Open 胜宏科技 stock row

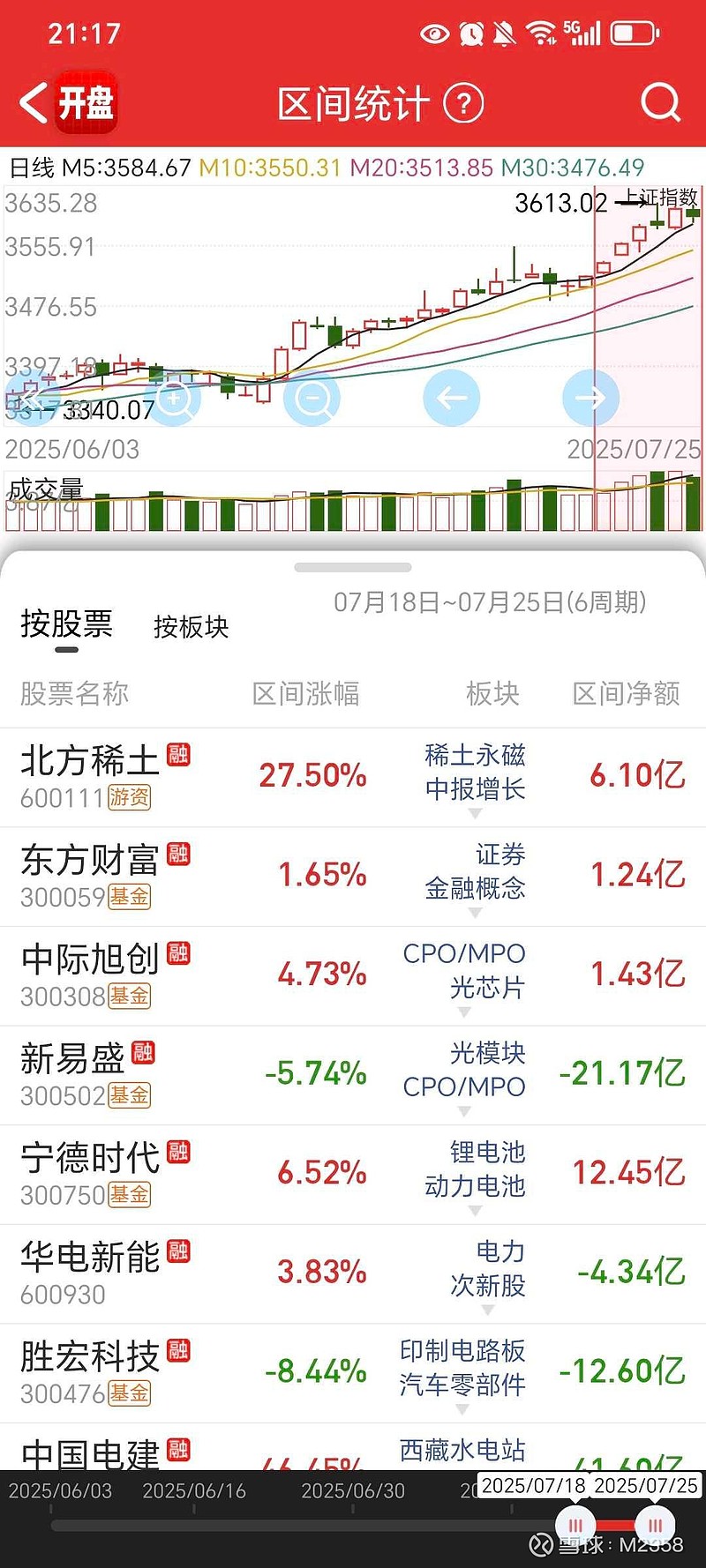tap(89, 1372)
